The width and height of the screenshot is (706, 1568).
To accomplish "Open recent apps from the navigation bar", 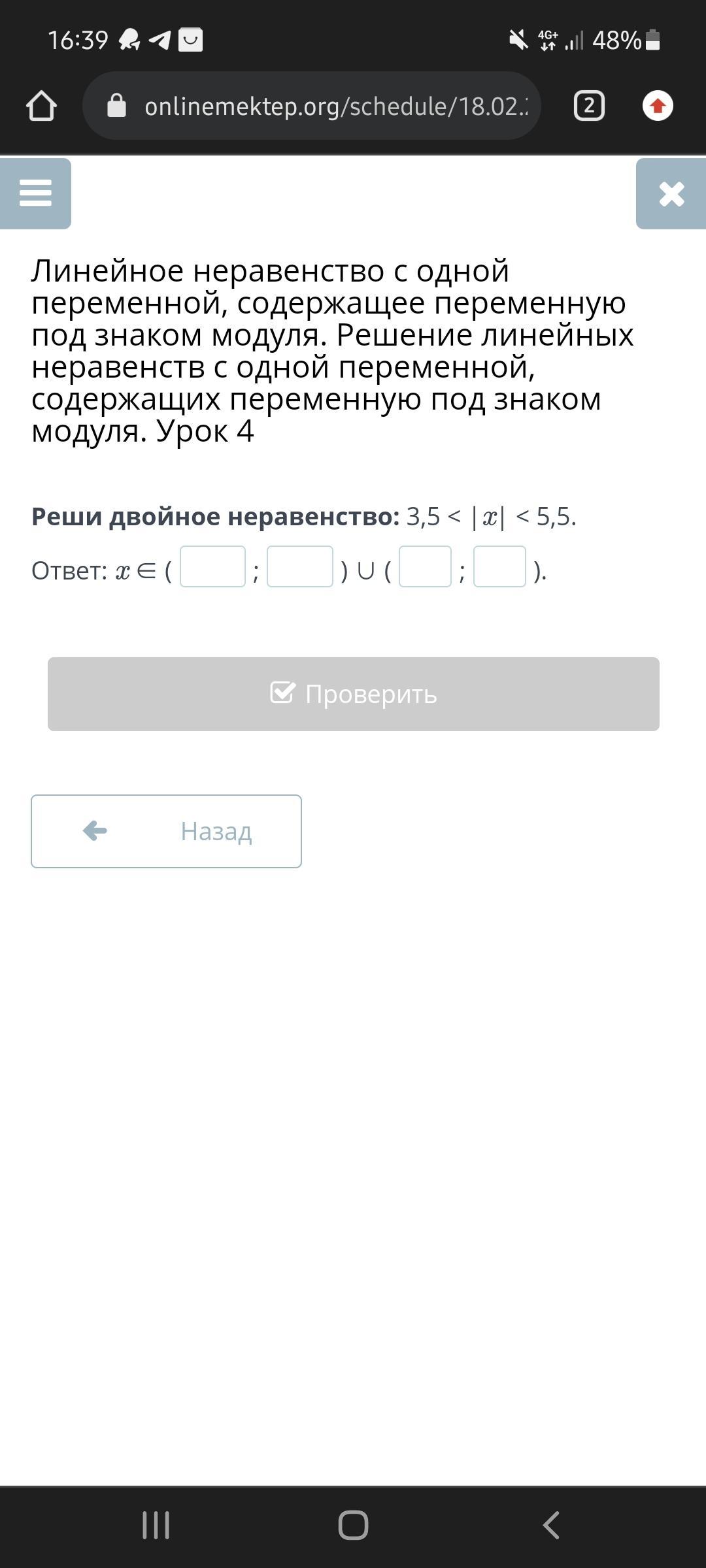I will click(156, 1526).
